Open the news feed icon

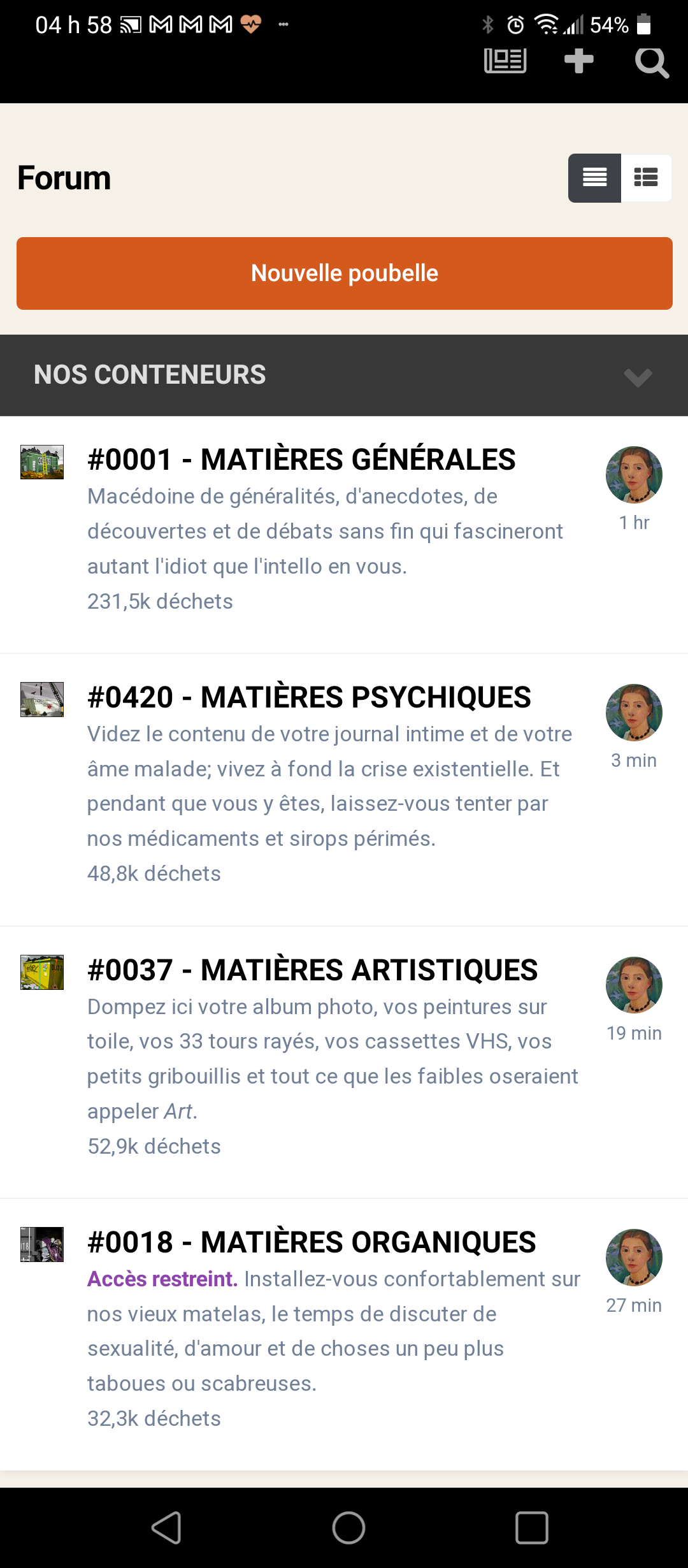coord(505,61)
